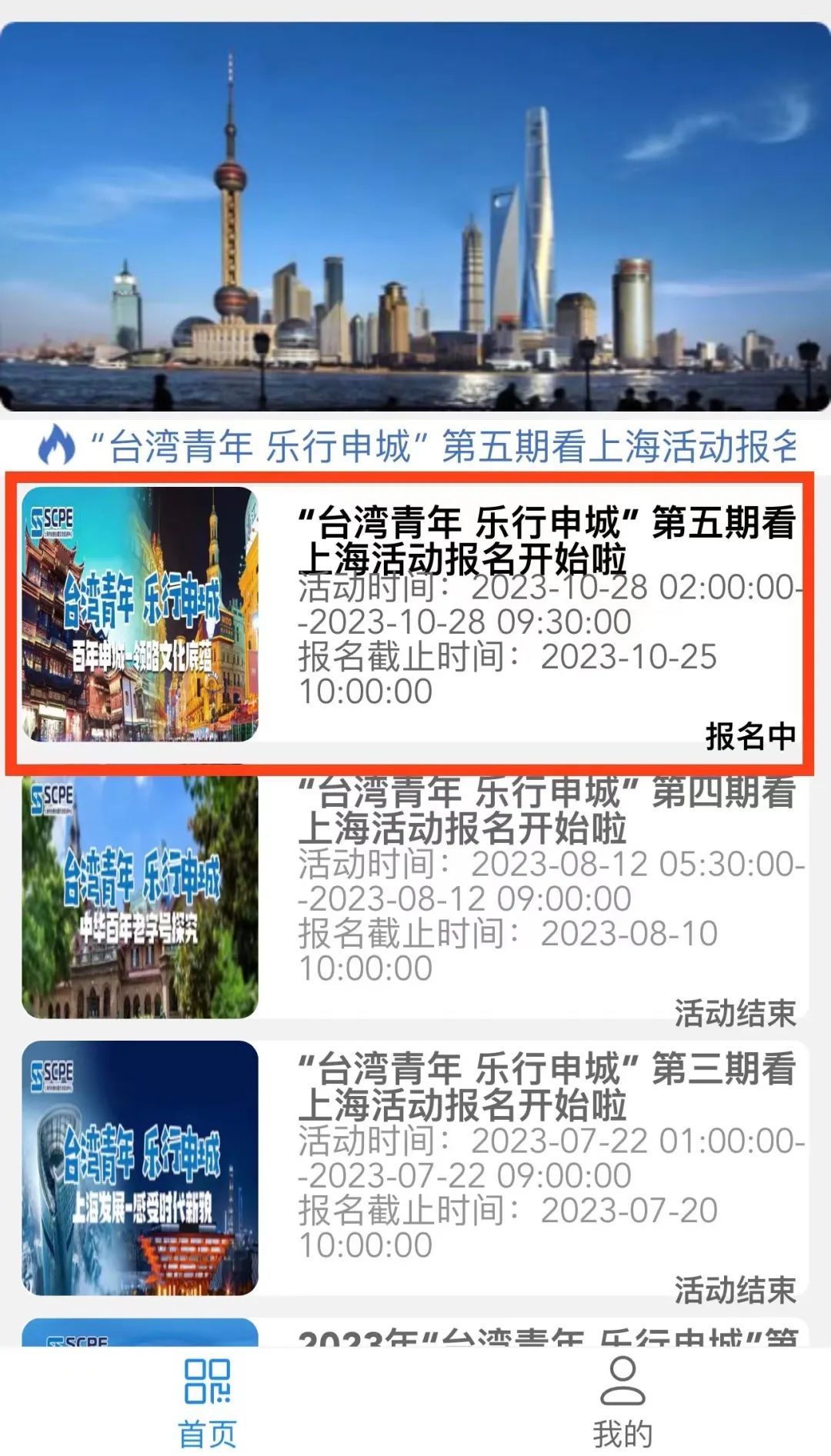The width and height of the screenshot is (831, 1456).
Task: Open the 第三期看上海 activity card
Action: pyautogui.click(x=415, y=1169)
